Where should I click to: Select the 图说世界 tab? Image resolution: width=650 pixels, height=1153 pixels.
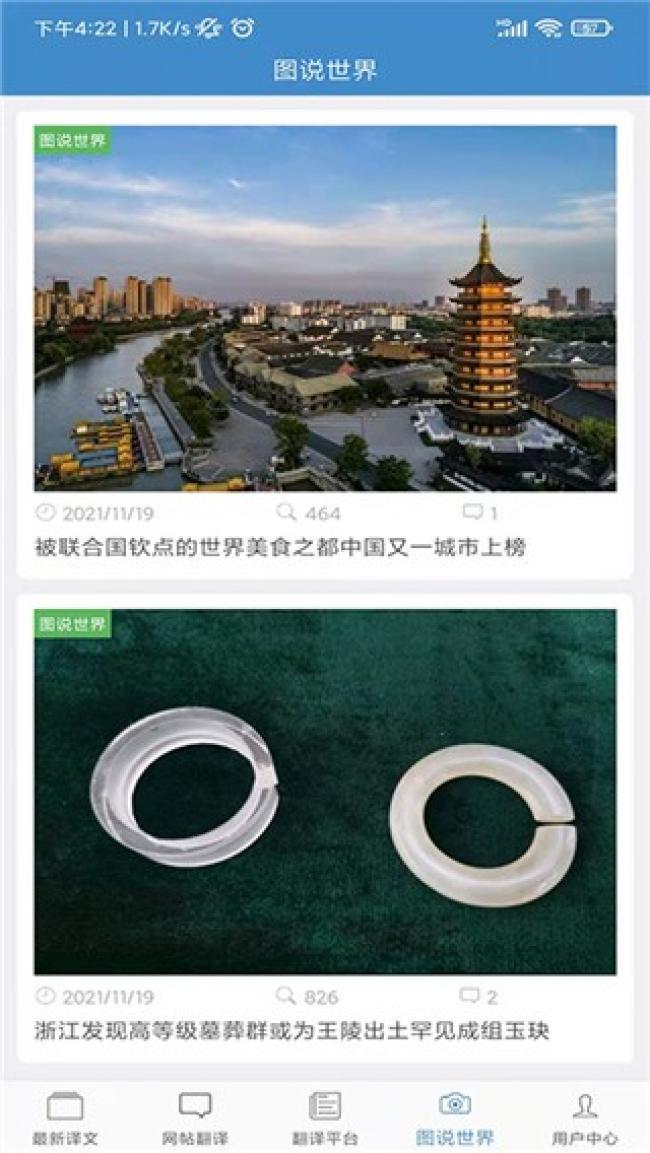coord(455,1117)
